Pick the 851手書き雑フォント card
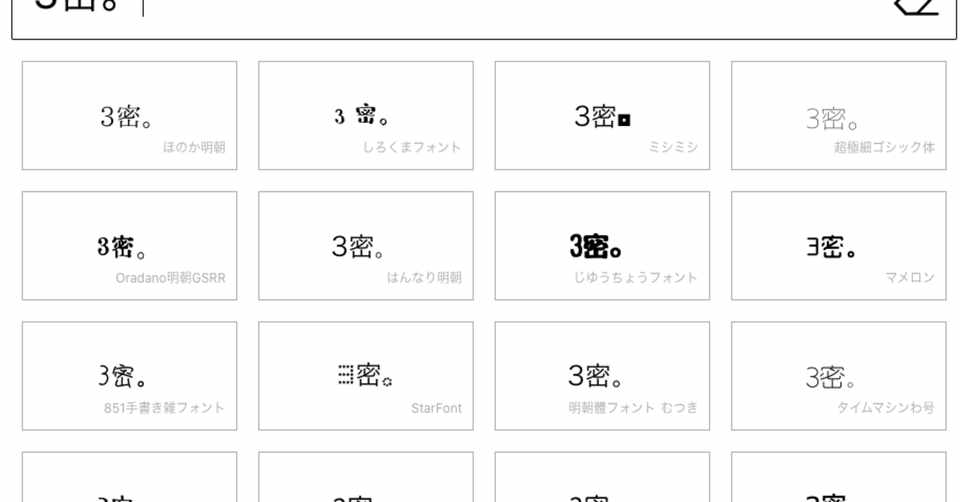 coord(130,376)
